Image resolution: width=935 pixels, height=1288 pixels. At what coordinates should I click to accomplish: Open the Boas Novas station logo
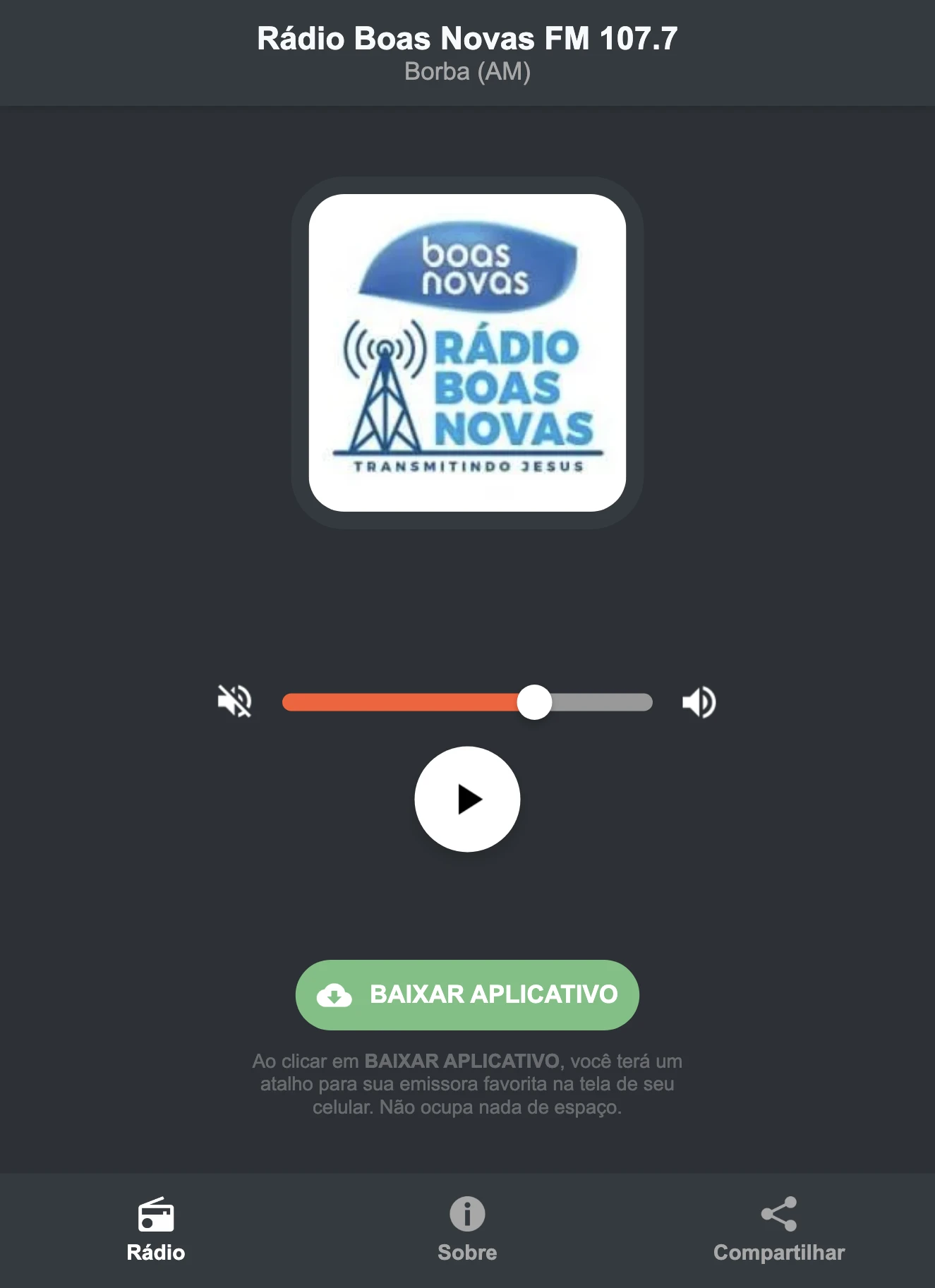pos(466,349)
